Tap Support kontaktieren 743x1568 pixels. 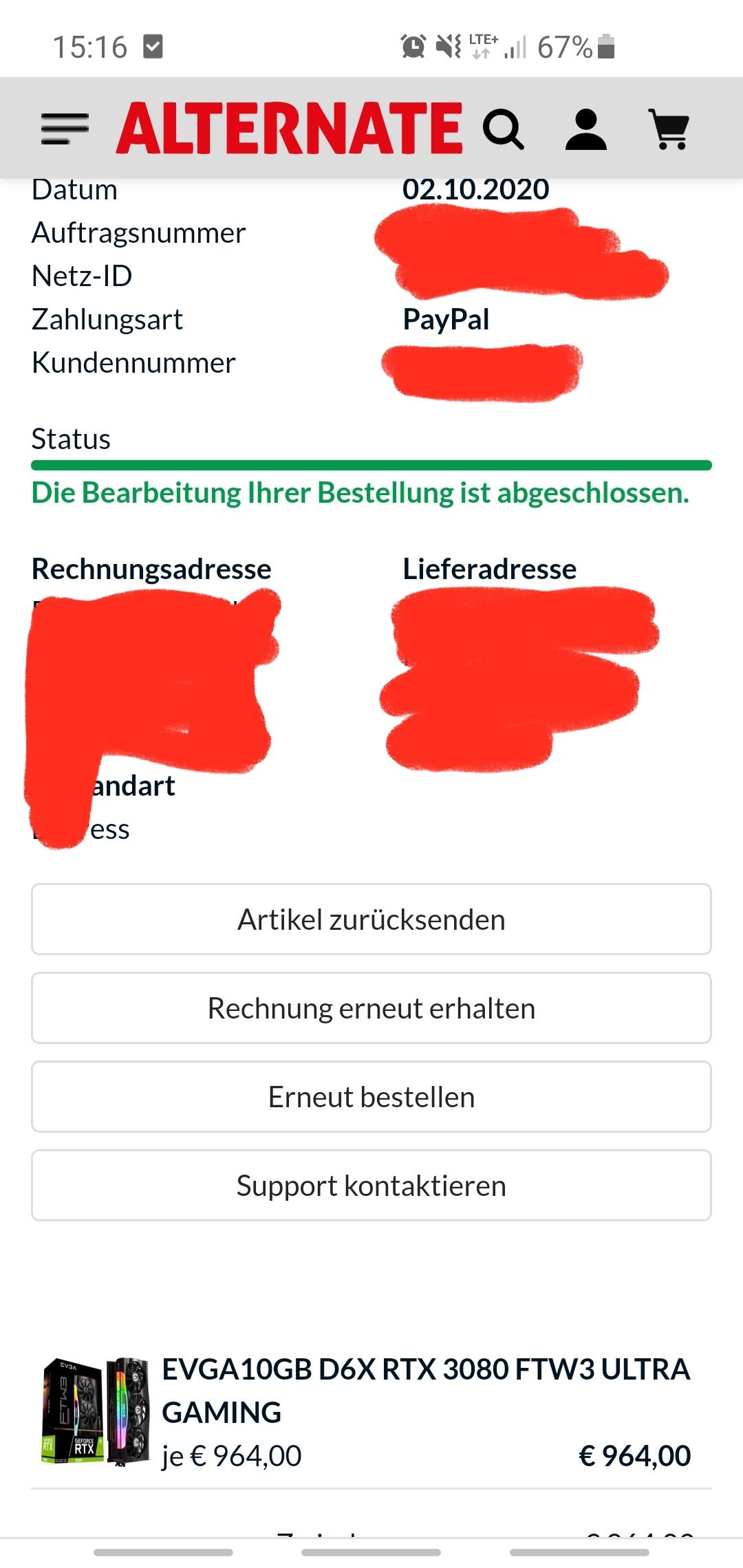[x=371, y=1186]
